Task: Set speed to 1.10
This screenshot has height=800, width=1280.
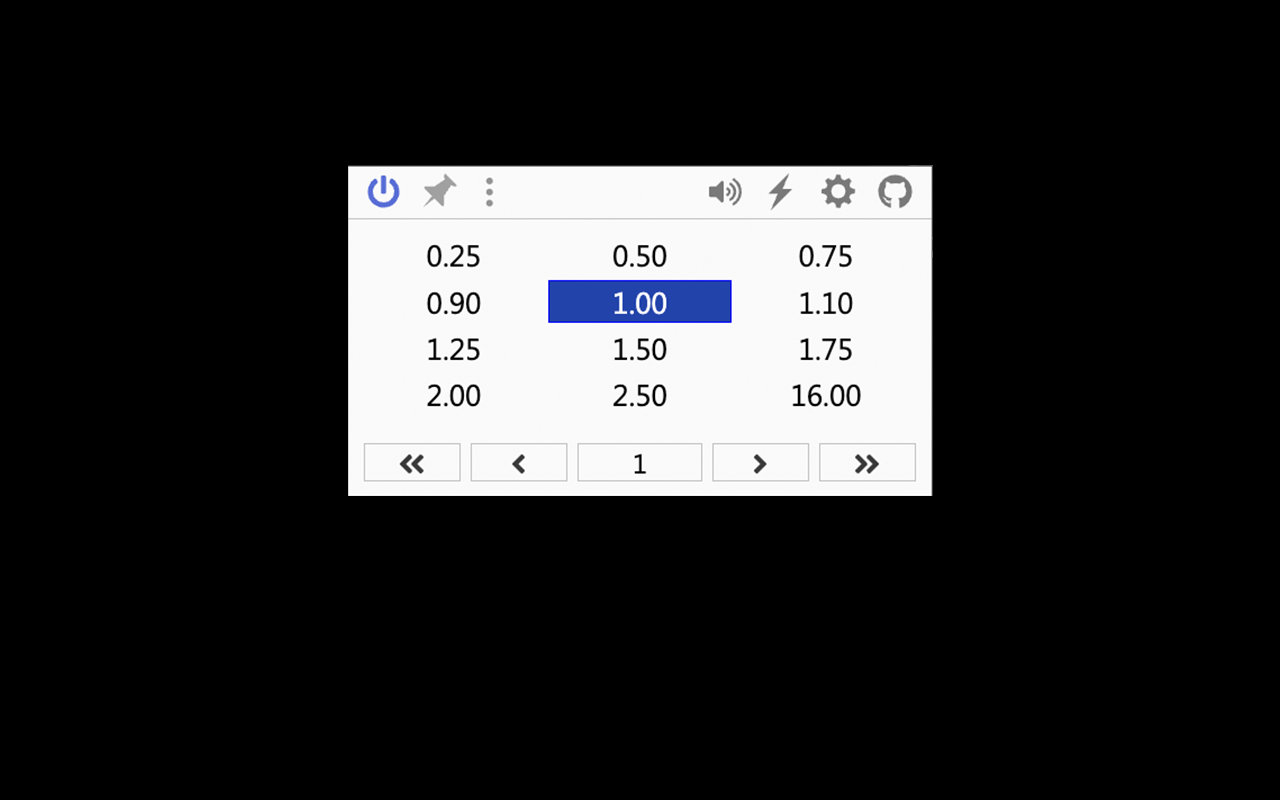Action: coord(825,303)
